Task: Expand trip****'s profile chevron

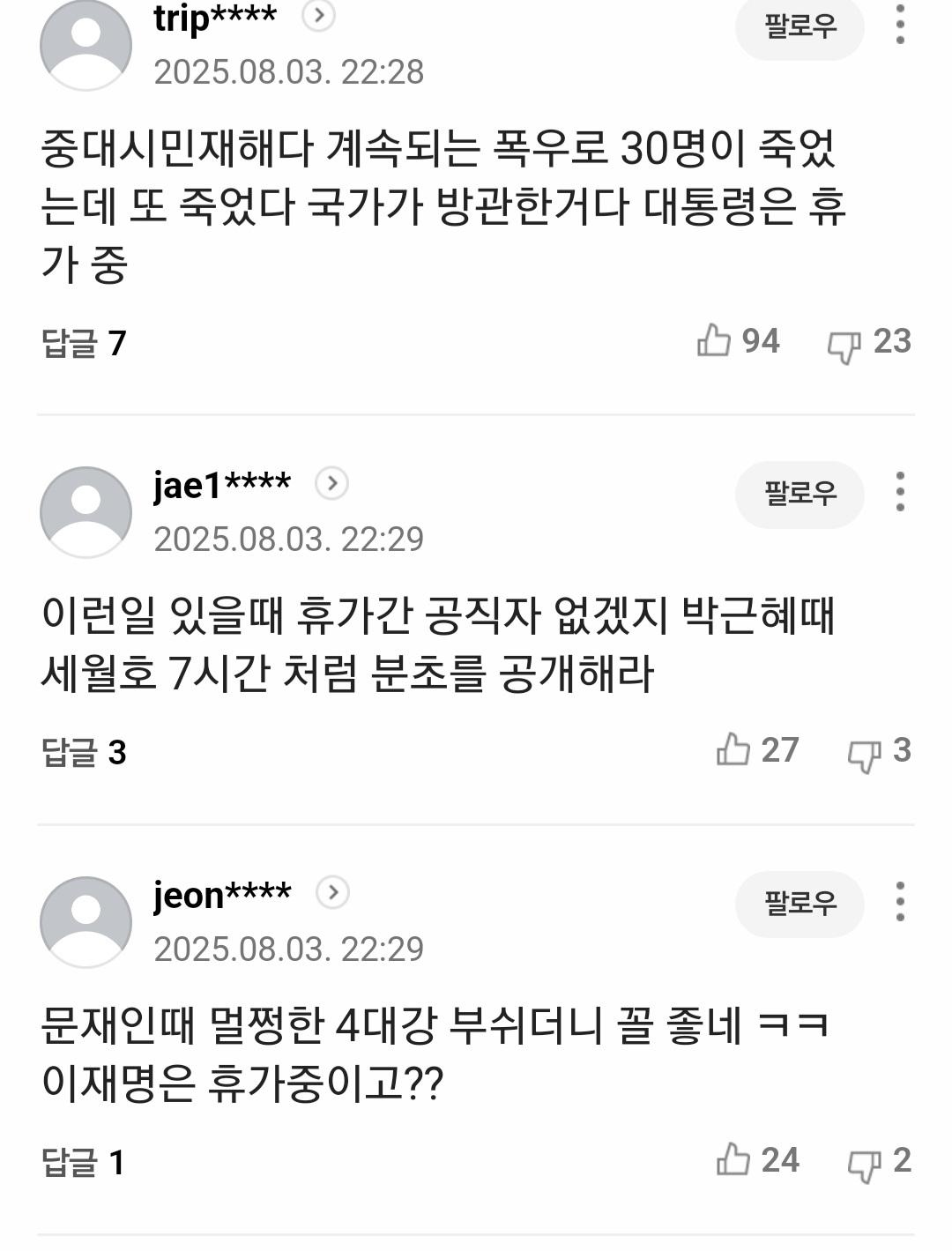Action: pos(317,14)
